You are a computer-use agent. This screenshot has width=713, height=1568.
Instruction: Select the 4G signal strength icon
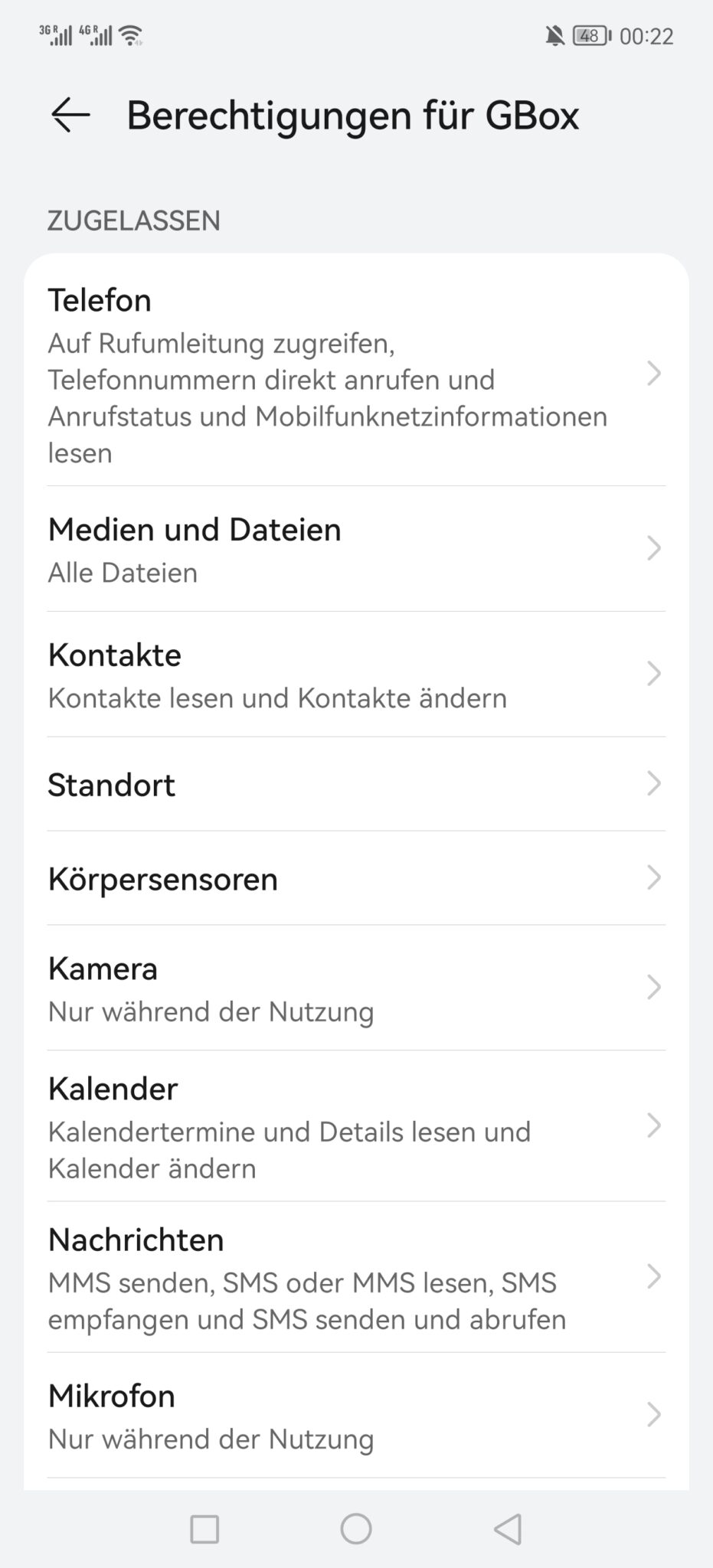(x=96, y=35)
